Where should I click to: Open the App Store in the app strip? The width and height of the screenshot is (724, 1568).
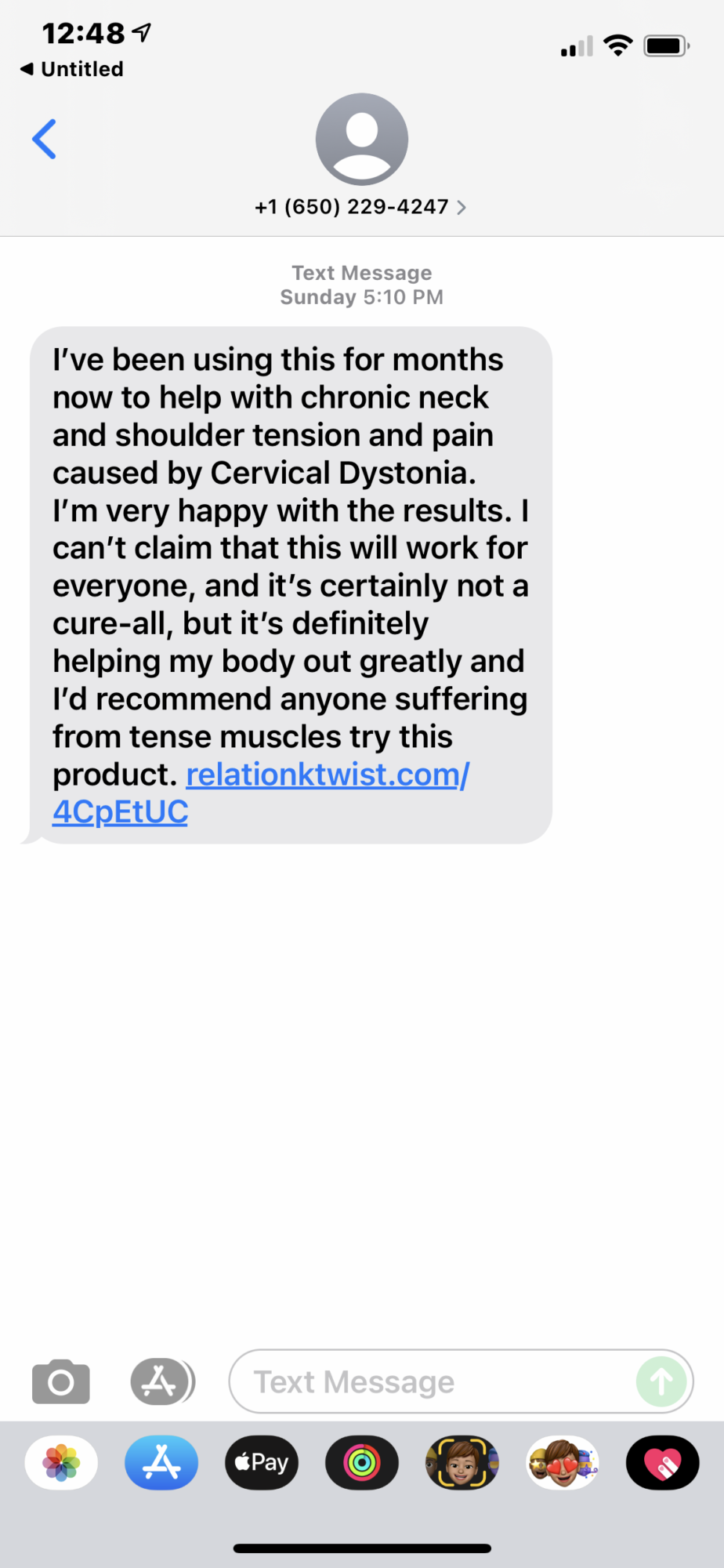pos(161,1462)
